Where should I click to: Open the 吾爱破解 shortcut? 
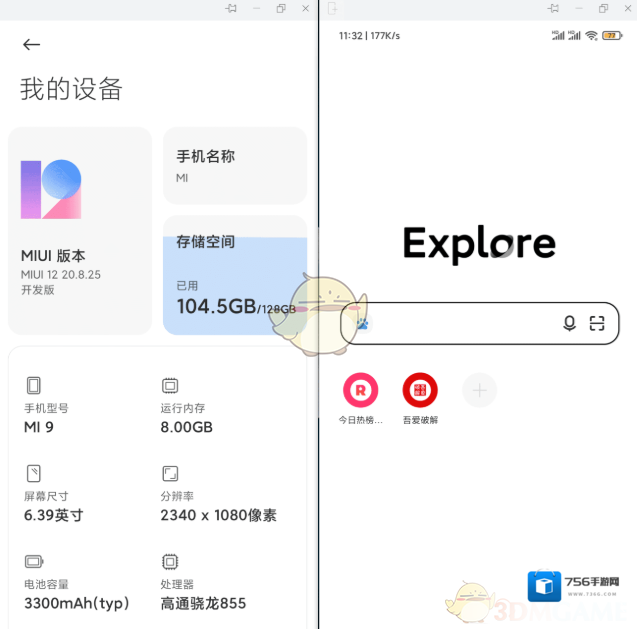(420, 390)
